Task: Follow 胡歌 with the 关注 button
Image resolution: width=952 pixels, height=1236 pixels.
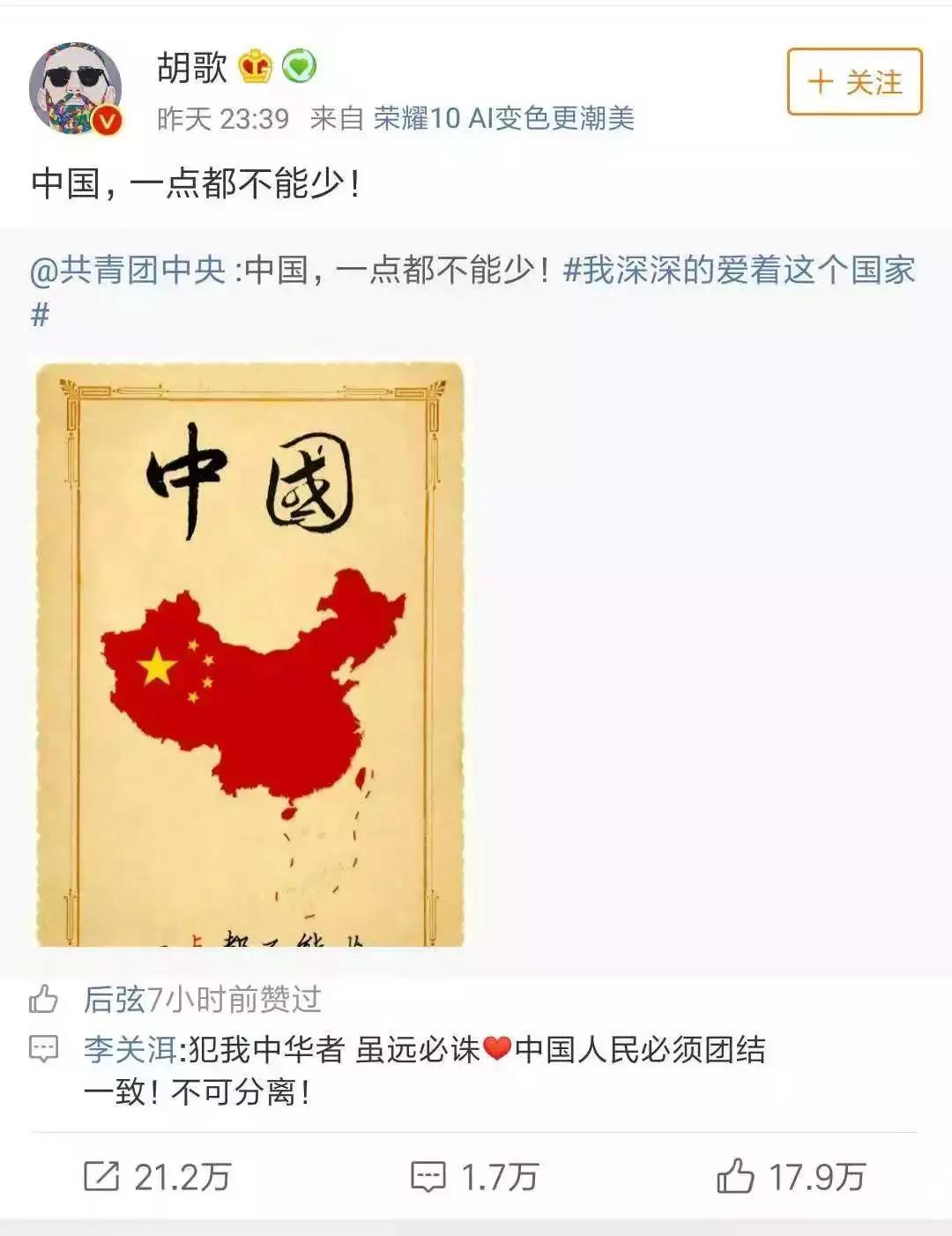Action: (854, 82)
